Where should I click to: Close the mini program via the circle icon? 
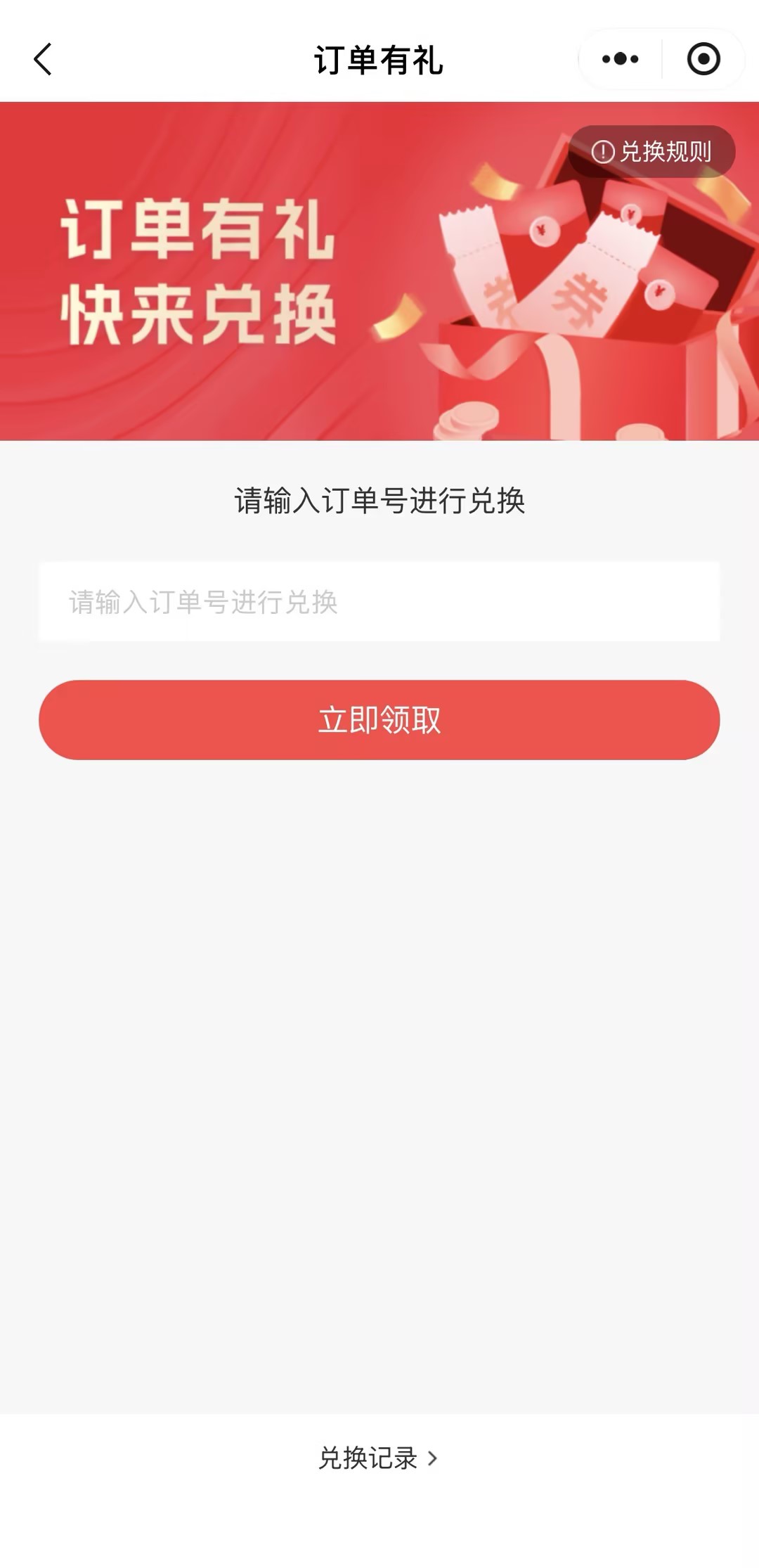(703, 59)
